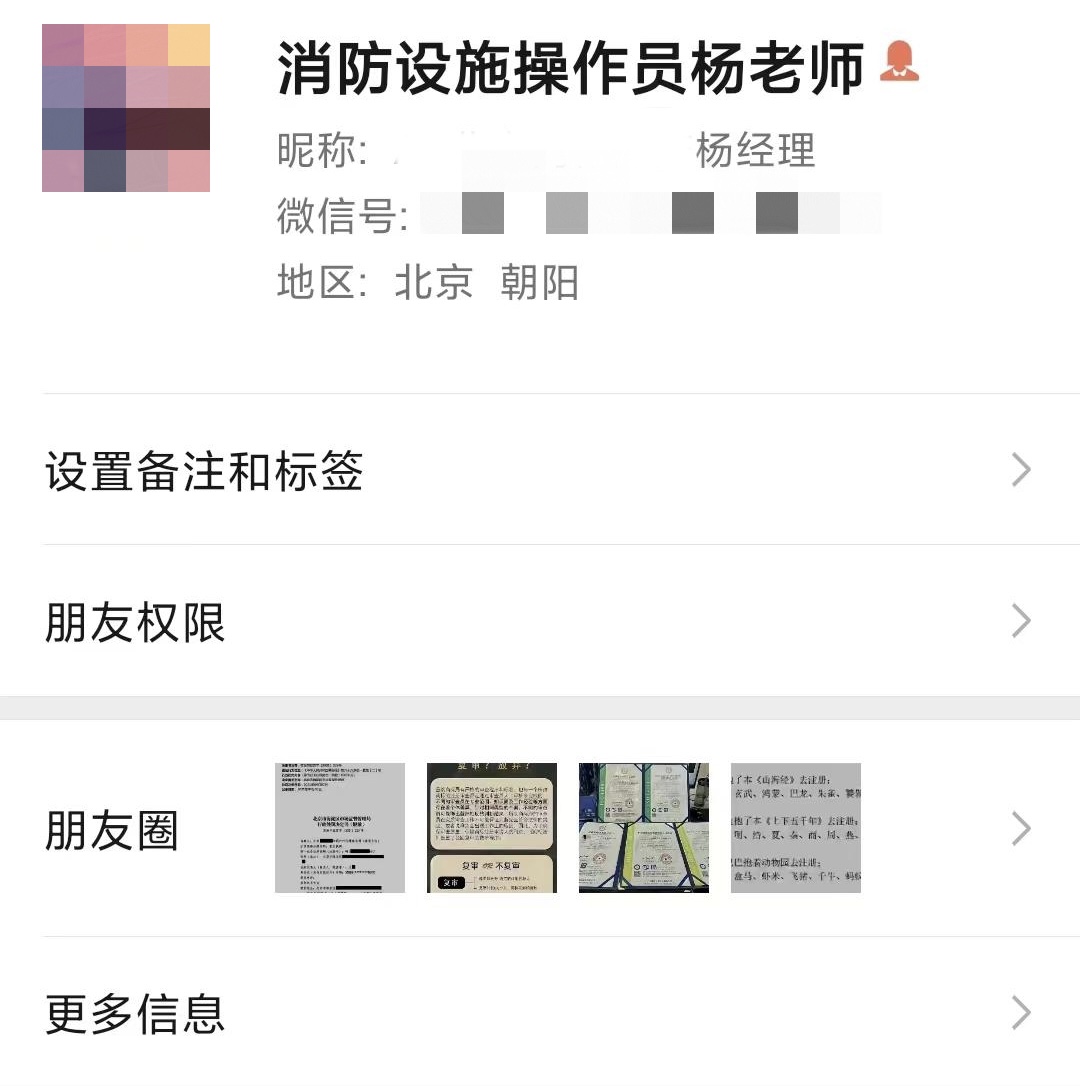Open 朋友权限 settings
The width and height of the screenshot is (1080, 1086).
click(x=540, y=621)
